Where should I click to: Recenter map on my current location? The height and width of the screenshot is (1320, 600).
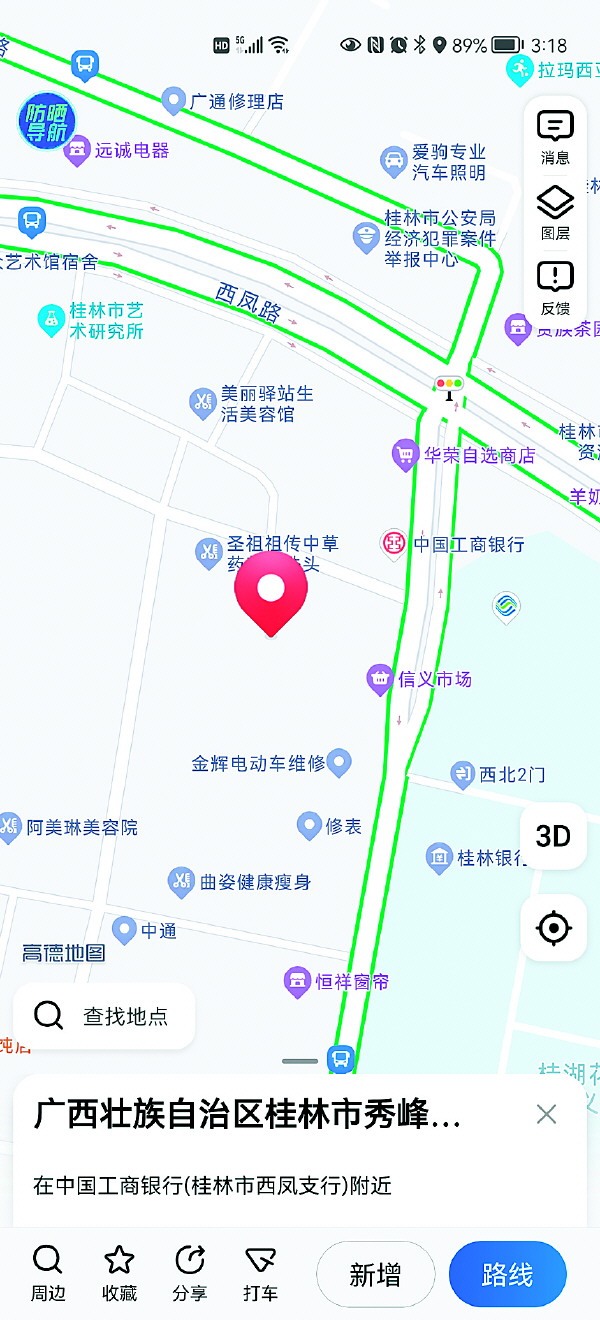coord(553,928)
